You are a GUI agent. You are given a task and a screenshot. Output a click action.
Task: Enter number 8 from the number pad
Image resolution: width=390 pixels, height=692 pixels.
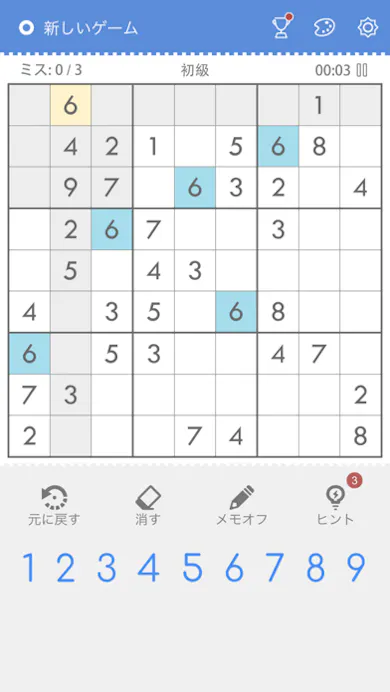(x=315, y=568)
